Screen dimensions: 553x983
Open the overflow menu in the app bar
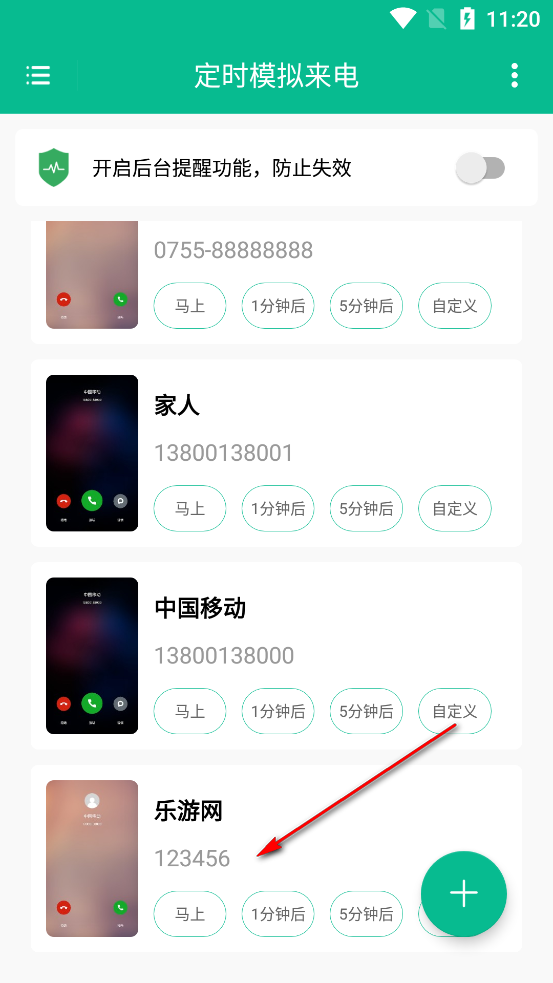[x=514, y=75]
